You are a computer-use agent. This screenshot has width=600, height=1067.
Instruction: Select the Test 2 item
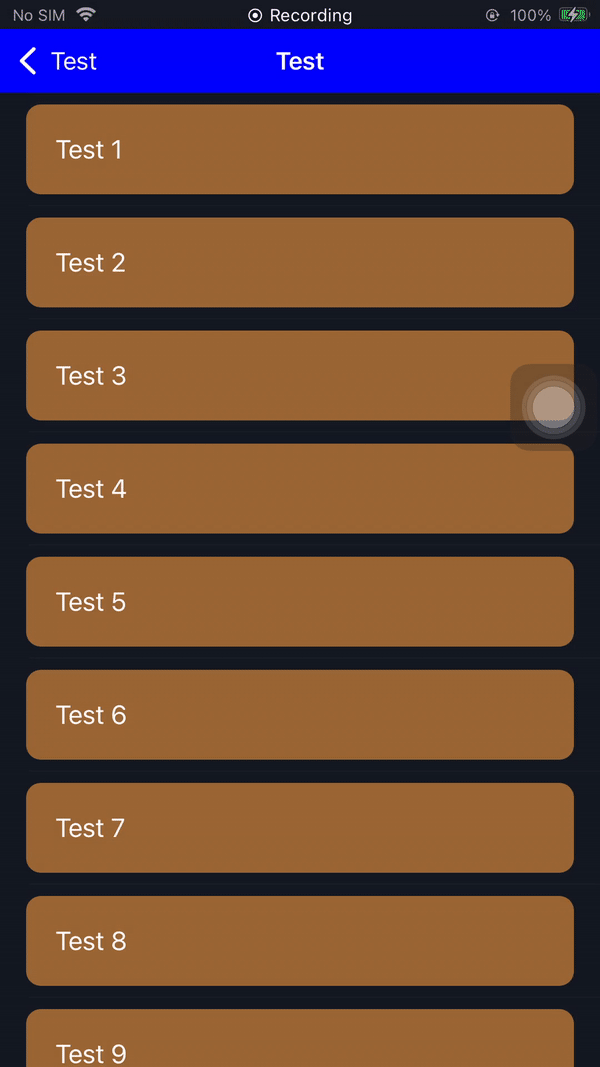(299, 262)
